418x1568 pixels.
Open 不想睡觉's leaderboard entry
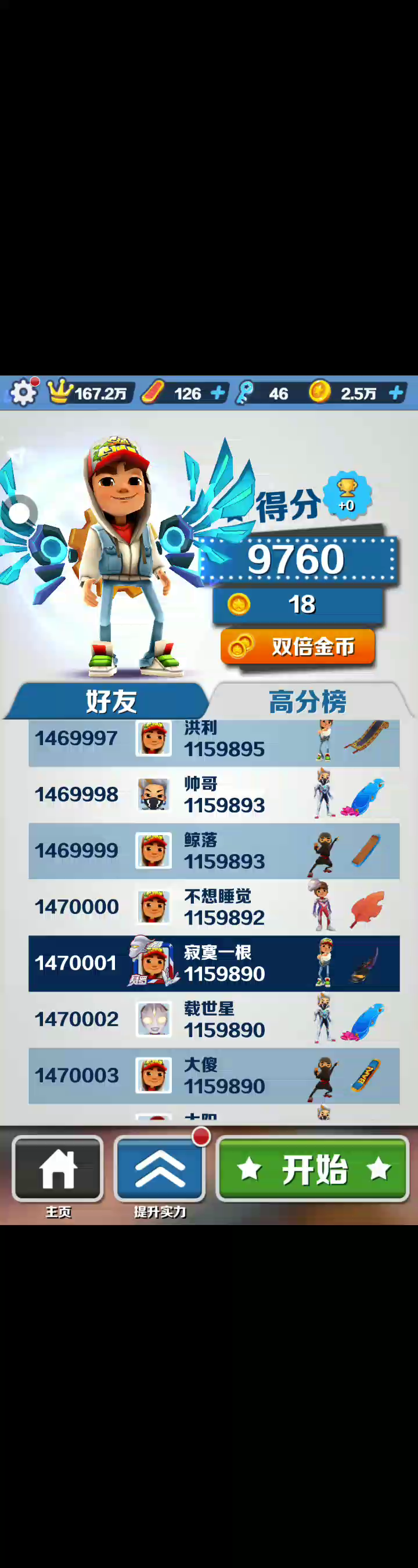pos(214,906)
